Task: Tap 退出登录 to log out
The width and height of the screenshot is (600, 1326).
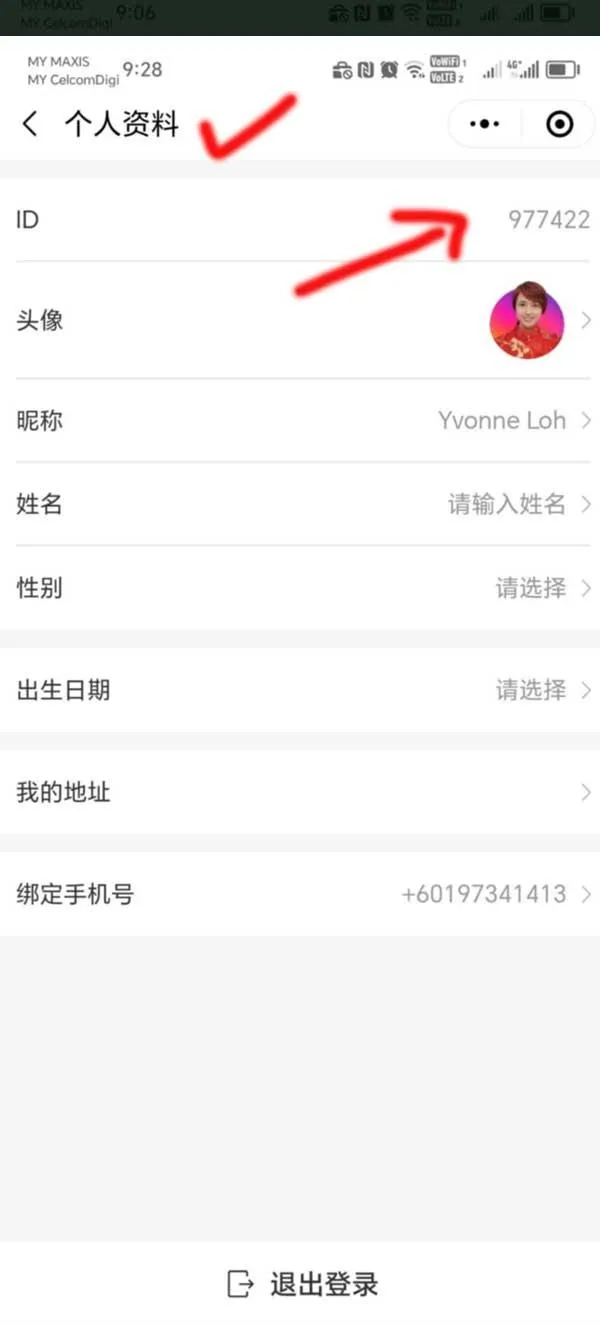Action: [x=304, y=1284]
